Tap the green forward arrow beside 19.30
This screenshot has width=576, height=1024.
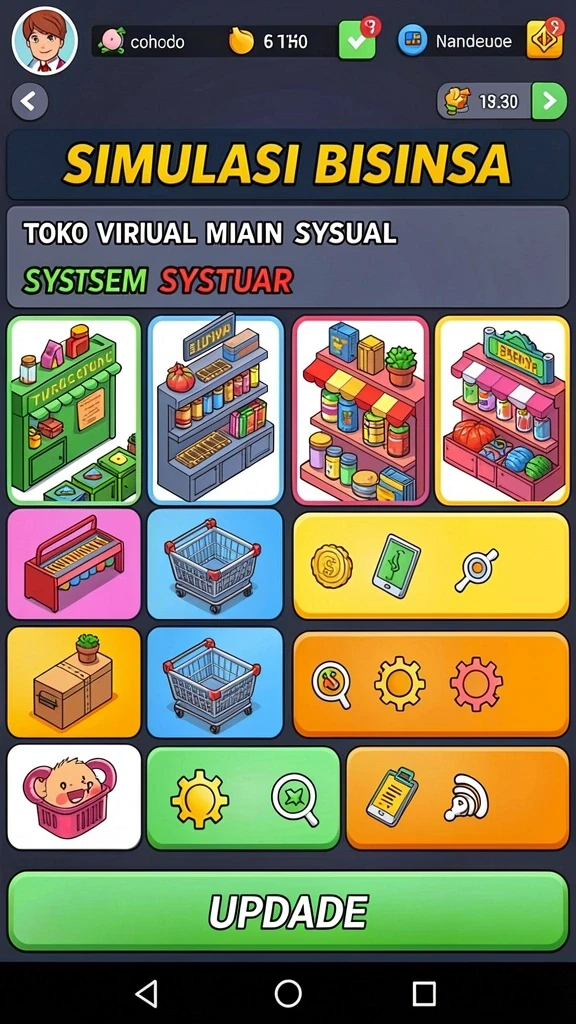click(x=549, y=101)
